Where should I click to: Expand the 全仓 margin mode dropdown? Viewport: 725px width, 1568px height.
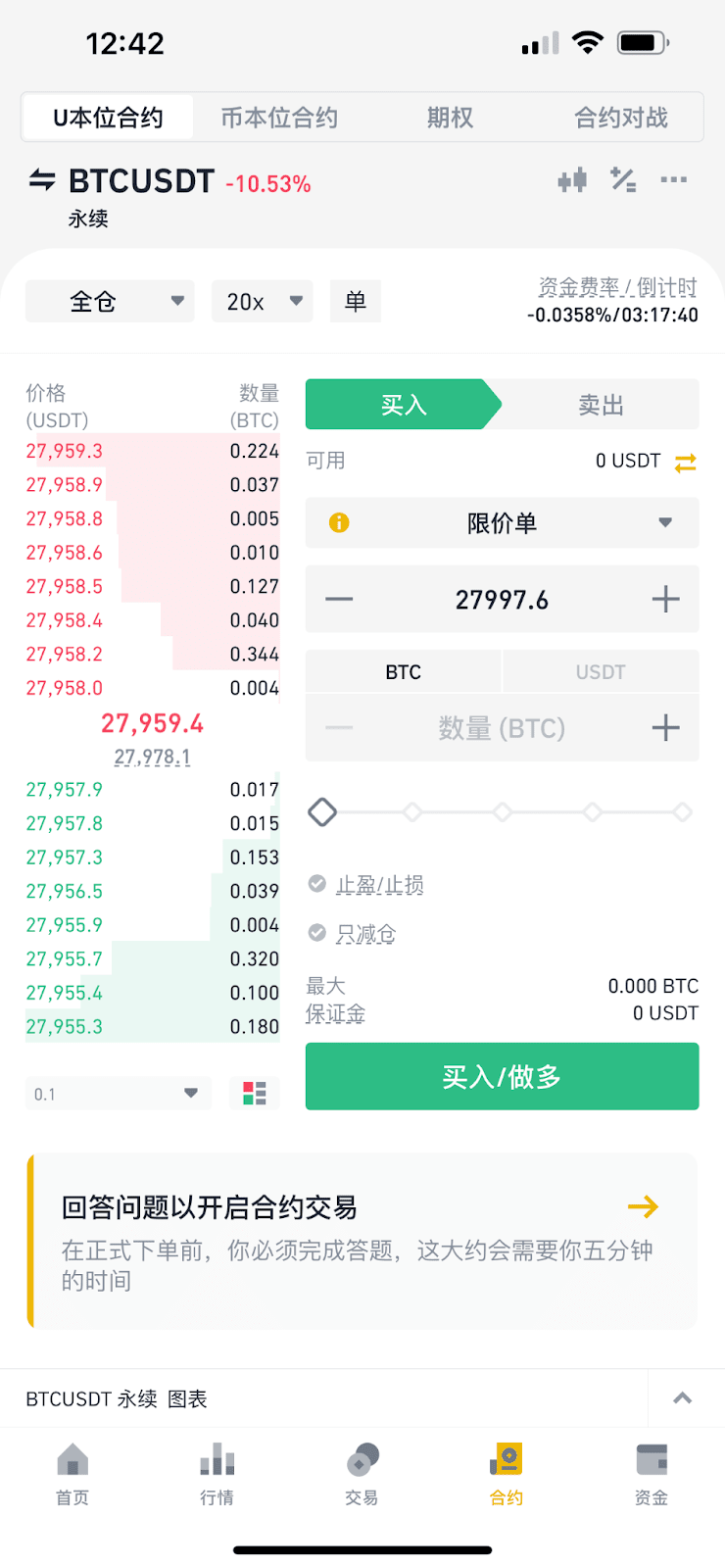click(110, 301)
